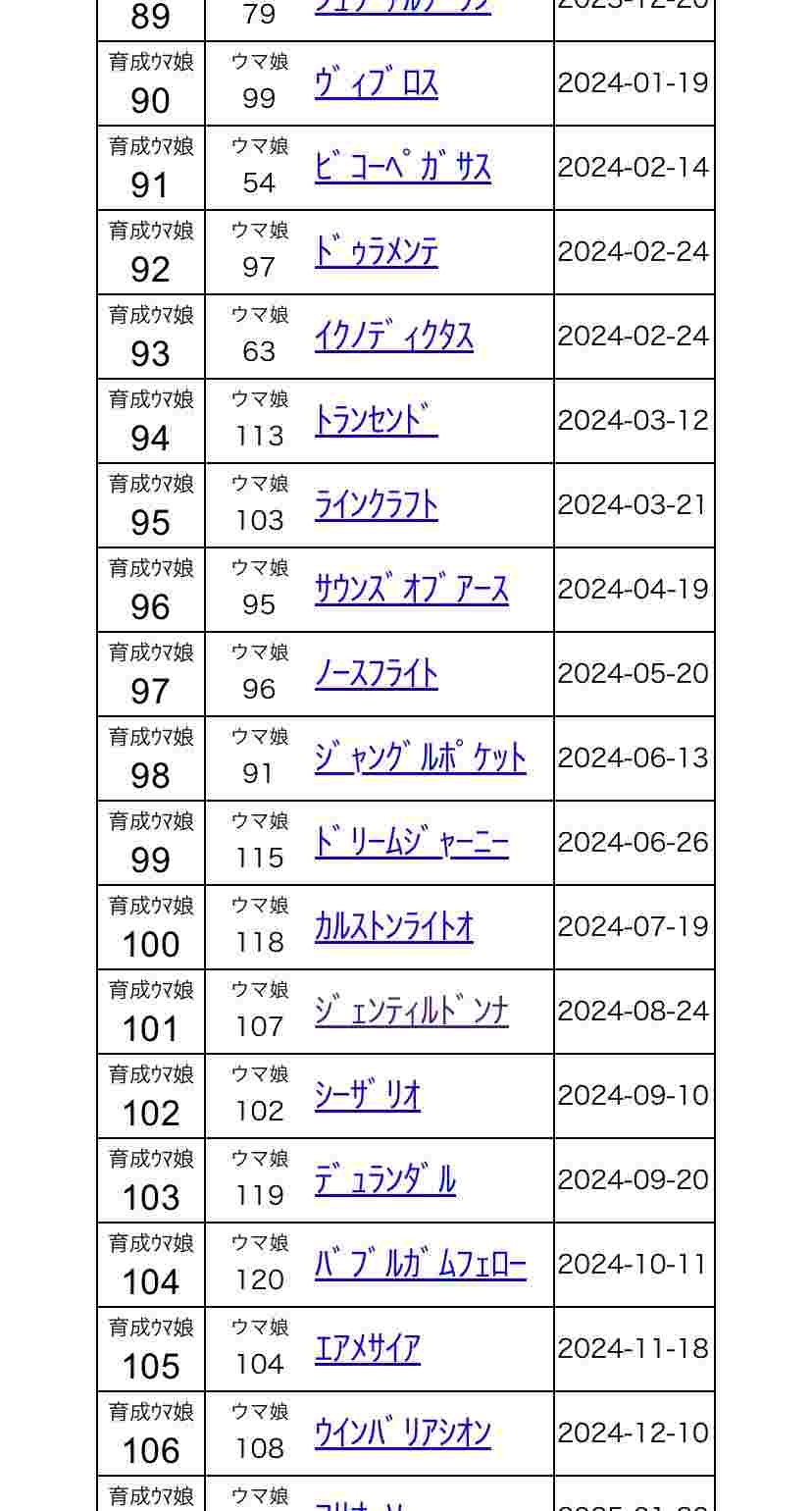This screenshot has width=812, height=1511.
Task: Tap the カルストンライトオ link
Action: (393, 928)
